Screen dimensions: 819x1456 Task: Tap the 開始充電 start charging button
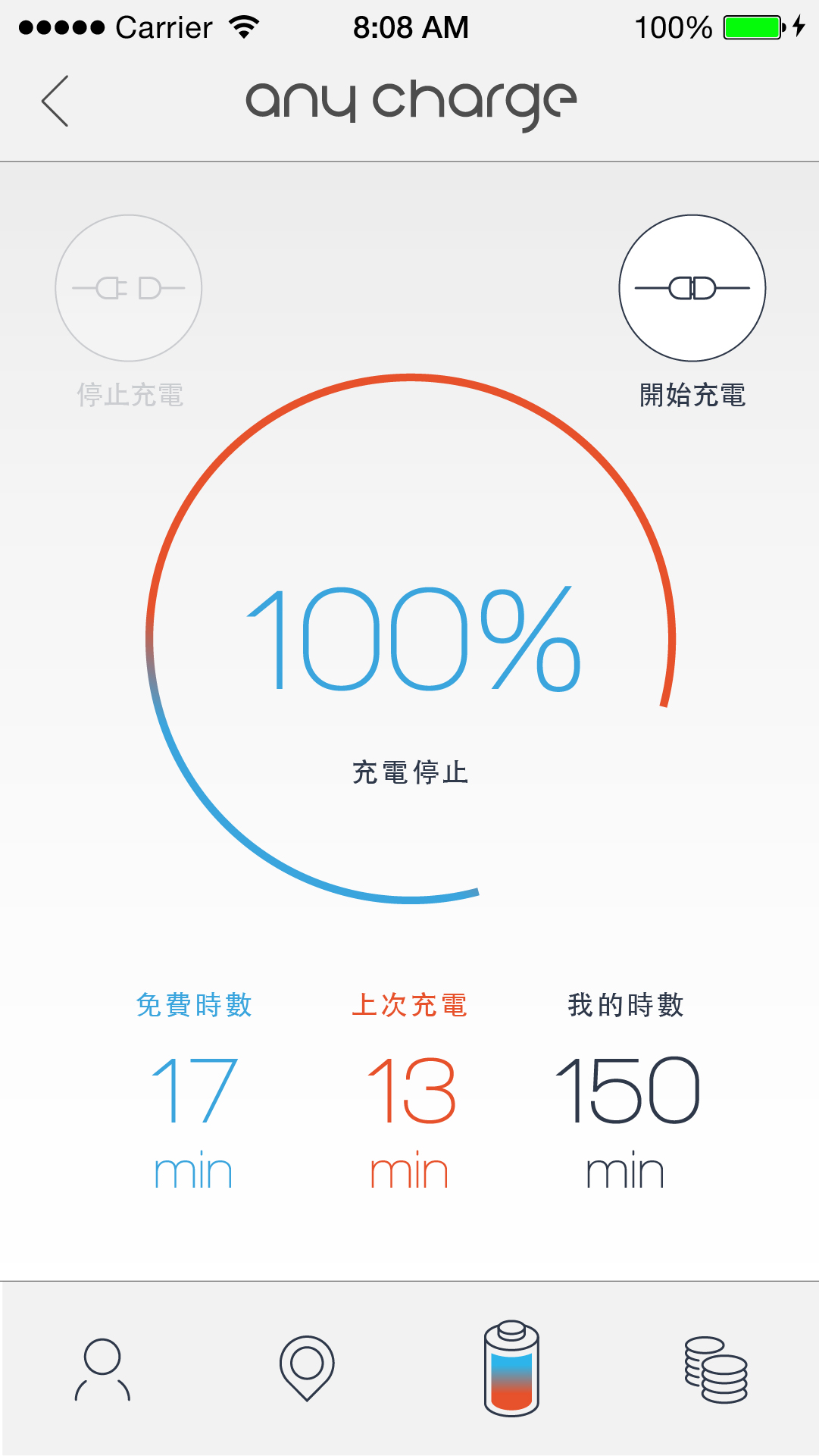click(x=692, y=288)
